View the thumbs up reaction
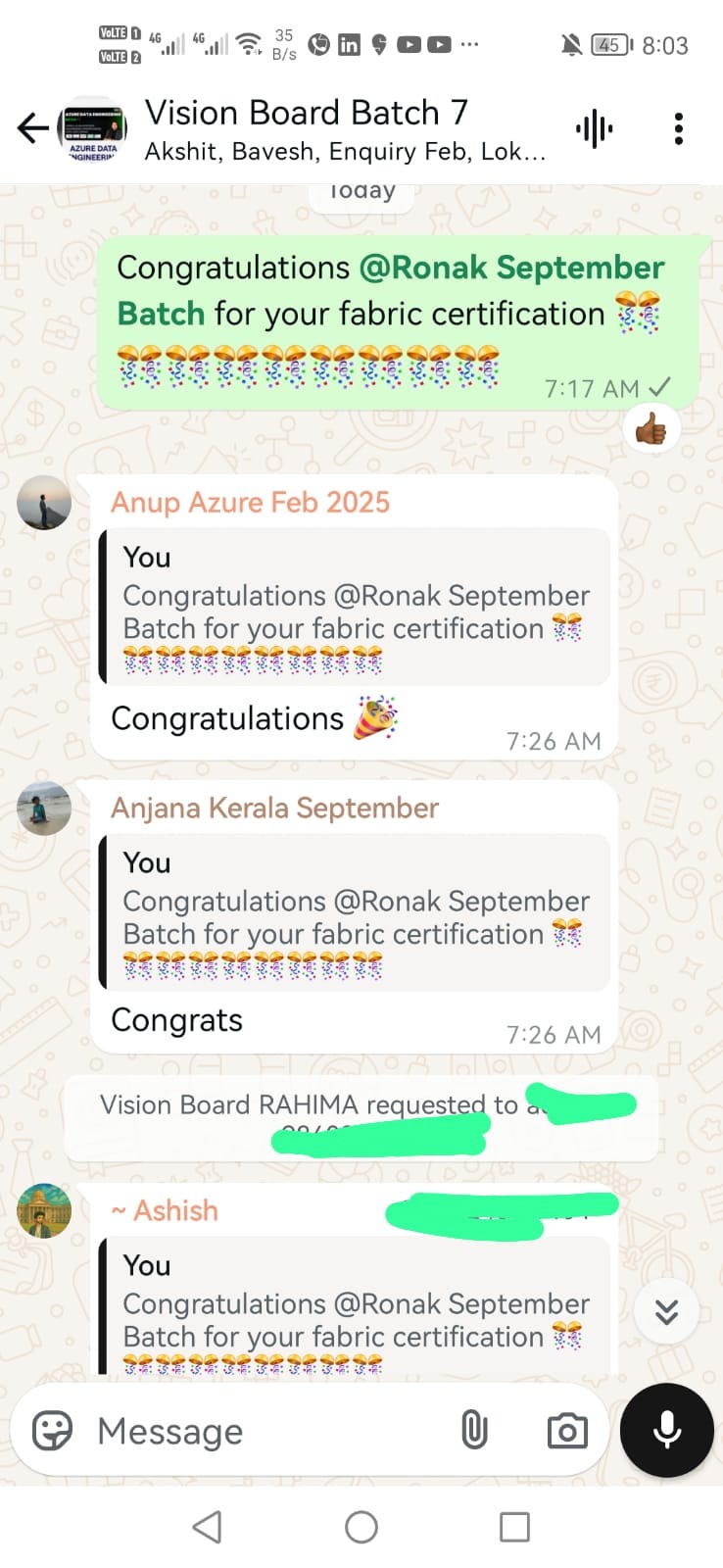The height and width of the screenshot is (1568, 723). click(x=651, y=428)
